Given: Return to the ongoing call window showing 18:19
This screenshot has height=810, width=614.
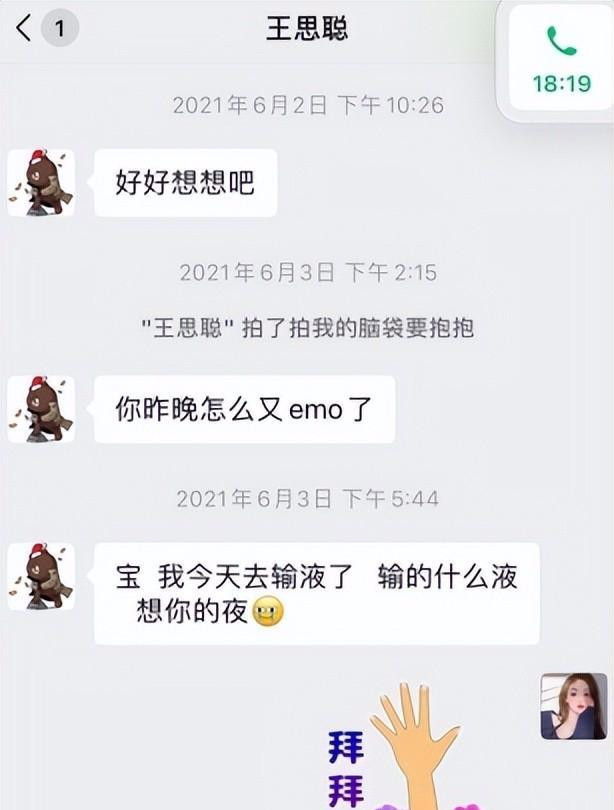Looking at the screenshot, I should (560, 62).
